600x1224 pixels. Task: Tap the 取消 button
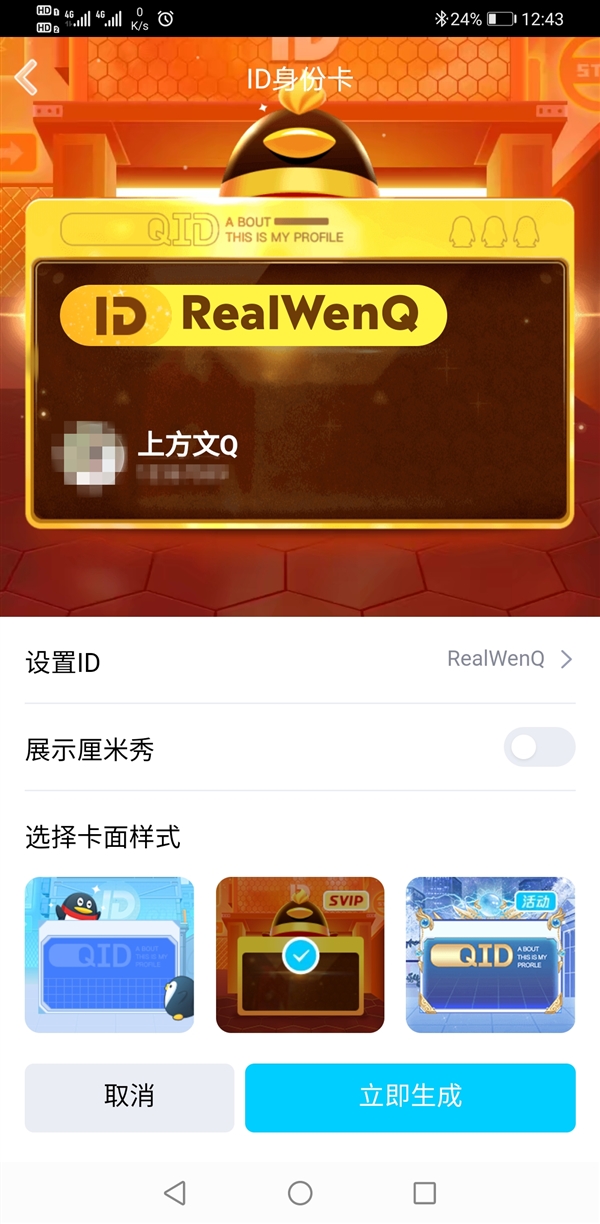click(129, 1097)
